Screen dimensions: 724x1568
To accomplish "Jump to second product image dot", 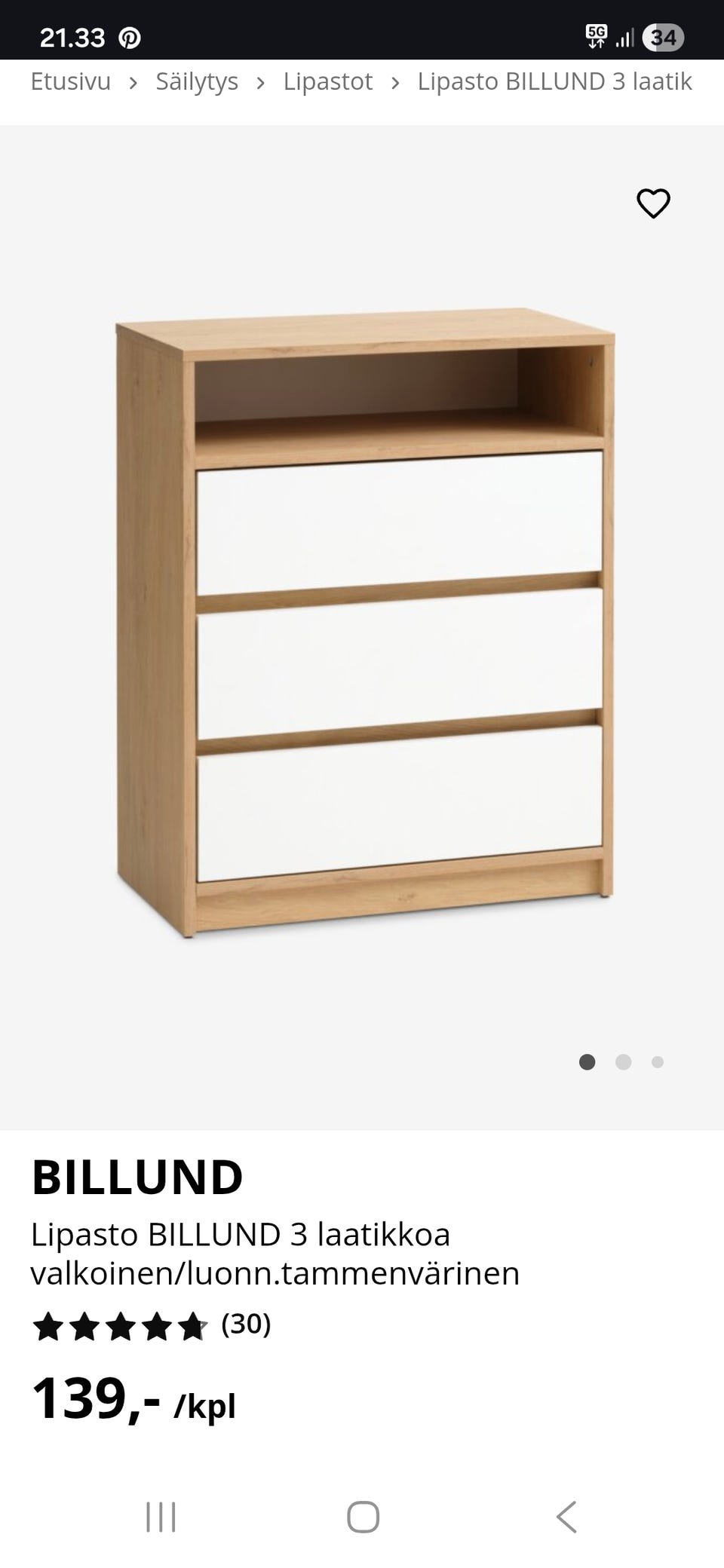I will coord(623,1062).
